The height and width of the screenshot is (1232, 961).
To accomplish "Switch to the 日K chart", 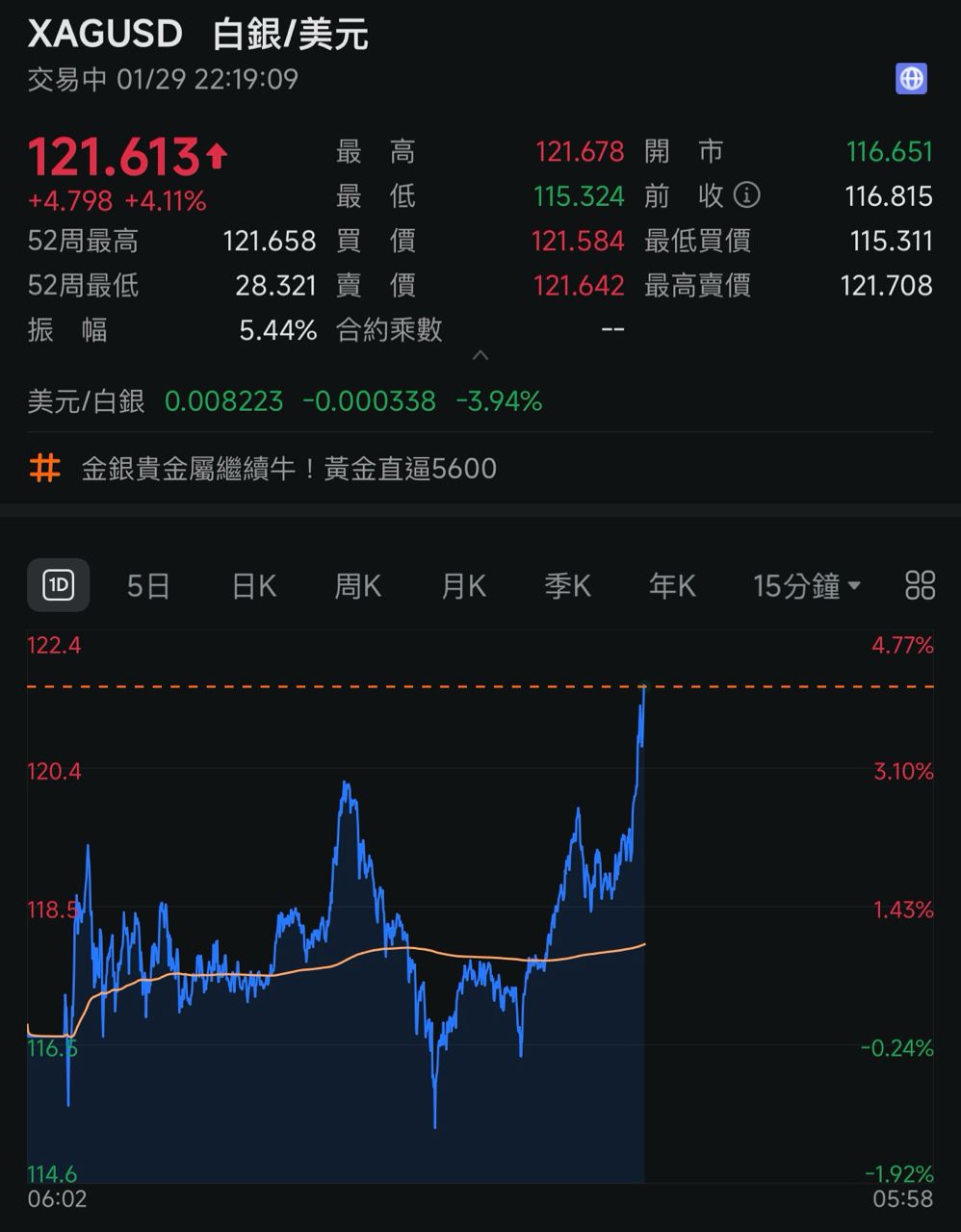I will pos(254,585).
